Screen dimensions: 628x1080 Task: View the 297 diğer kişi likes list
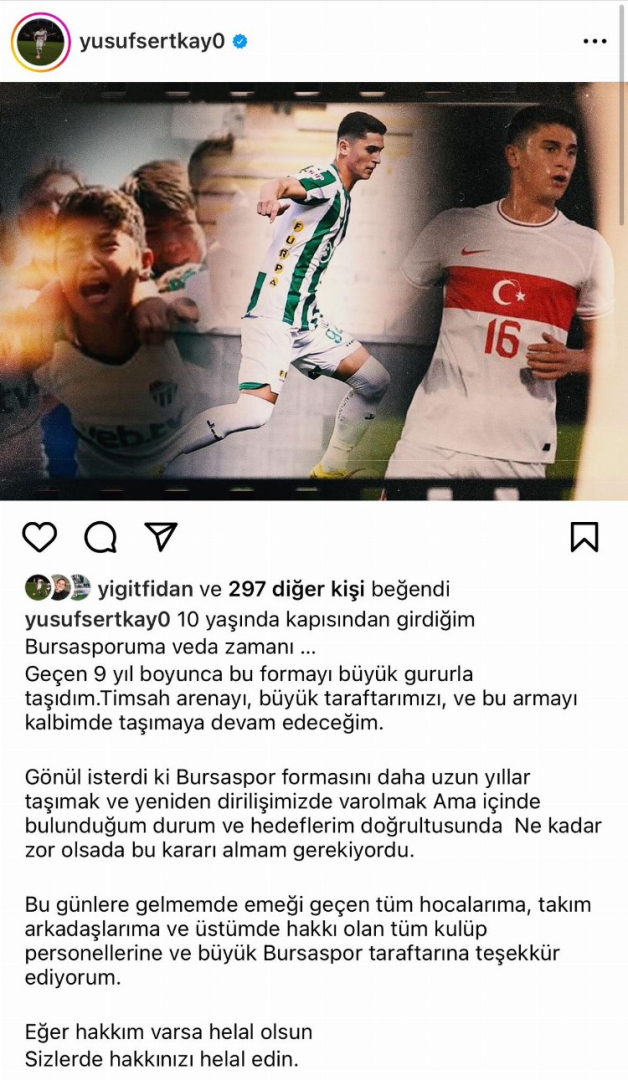(297, 589)
